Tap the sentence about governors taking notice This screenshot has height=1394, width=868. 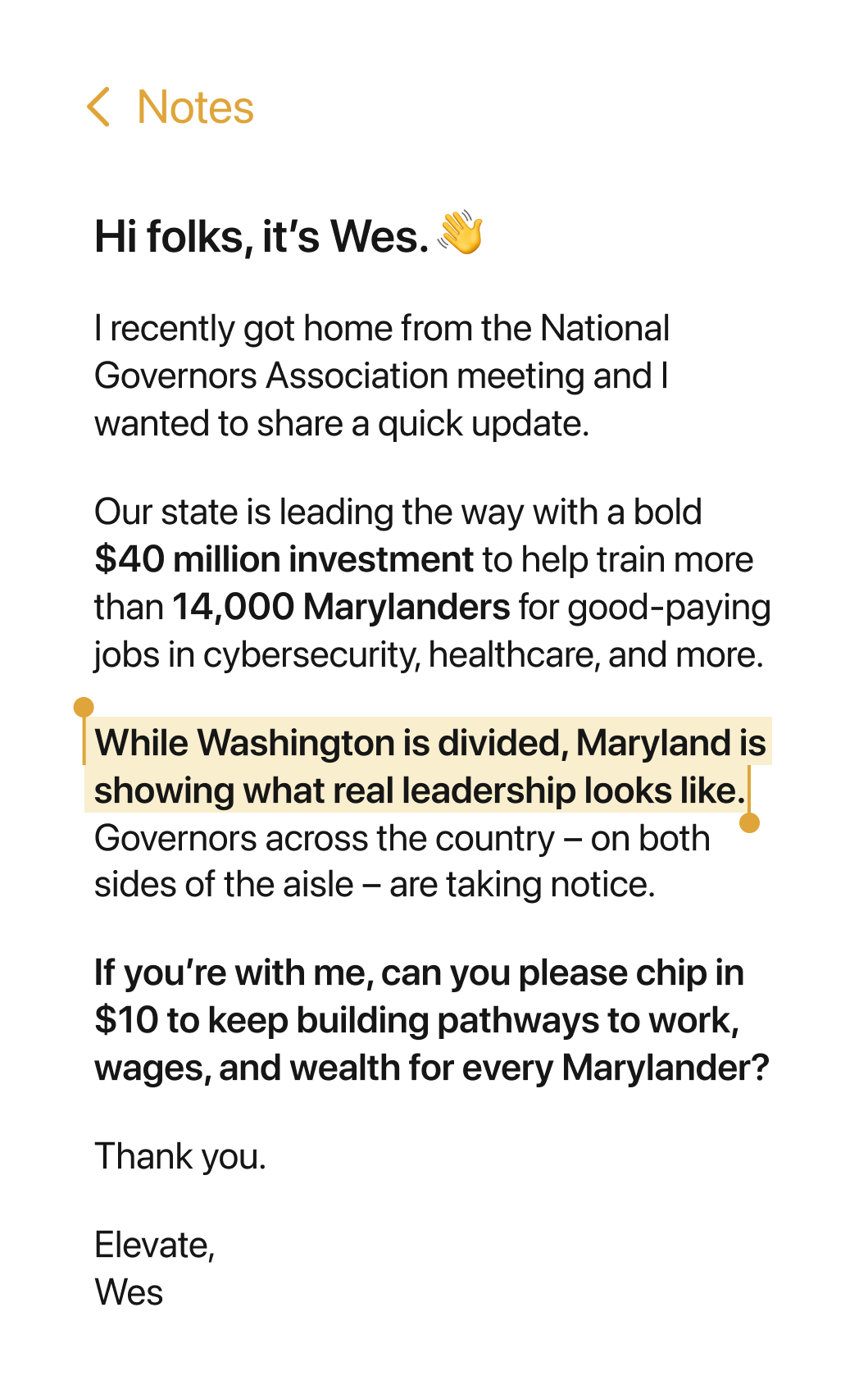(402, 861)
